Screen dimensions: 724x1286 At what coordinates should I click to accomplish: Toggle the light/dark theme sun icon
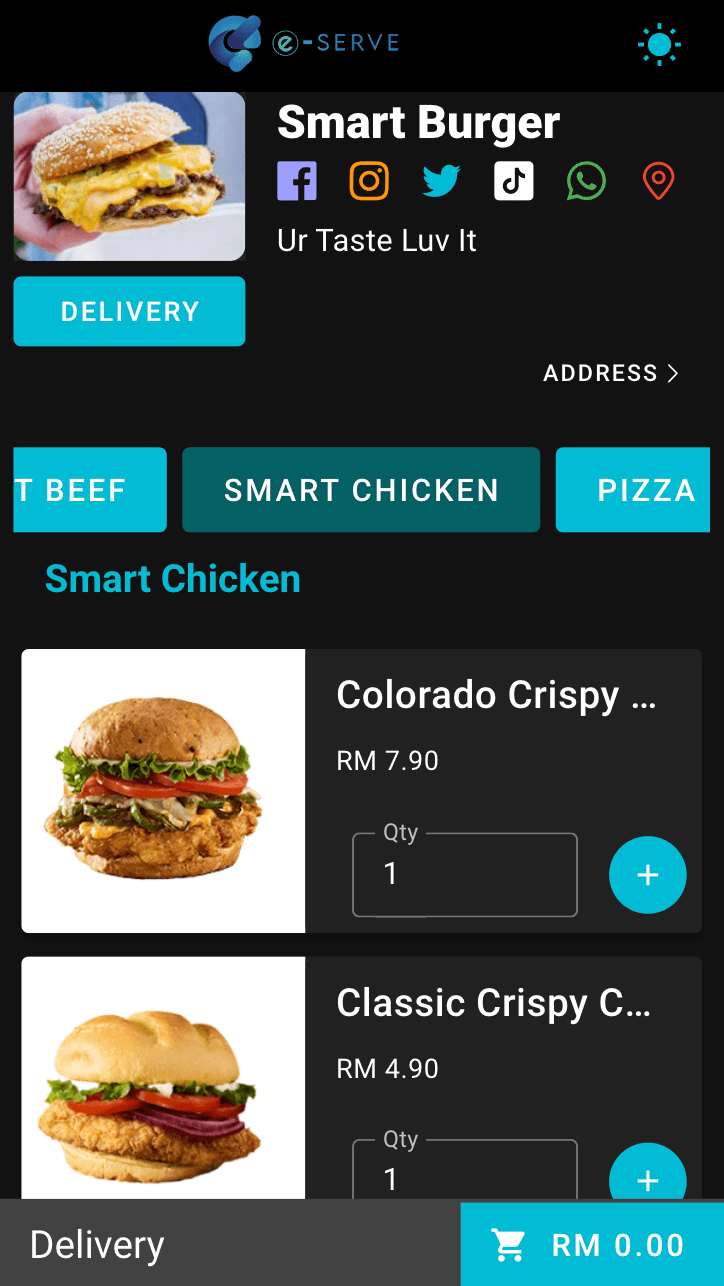tap(659, 45)
